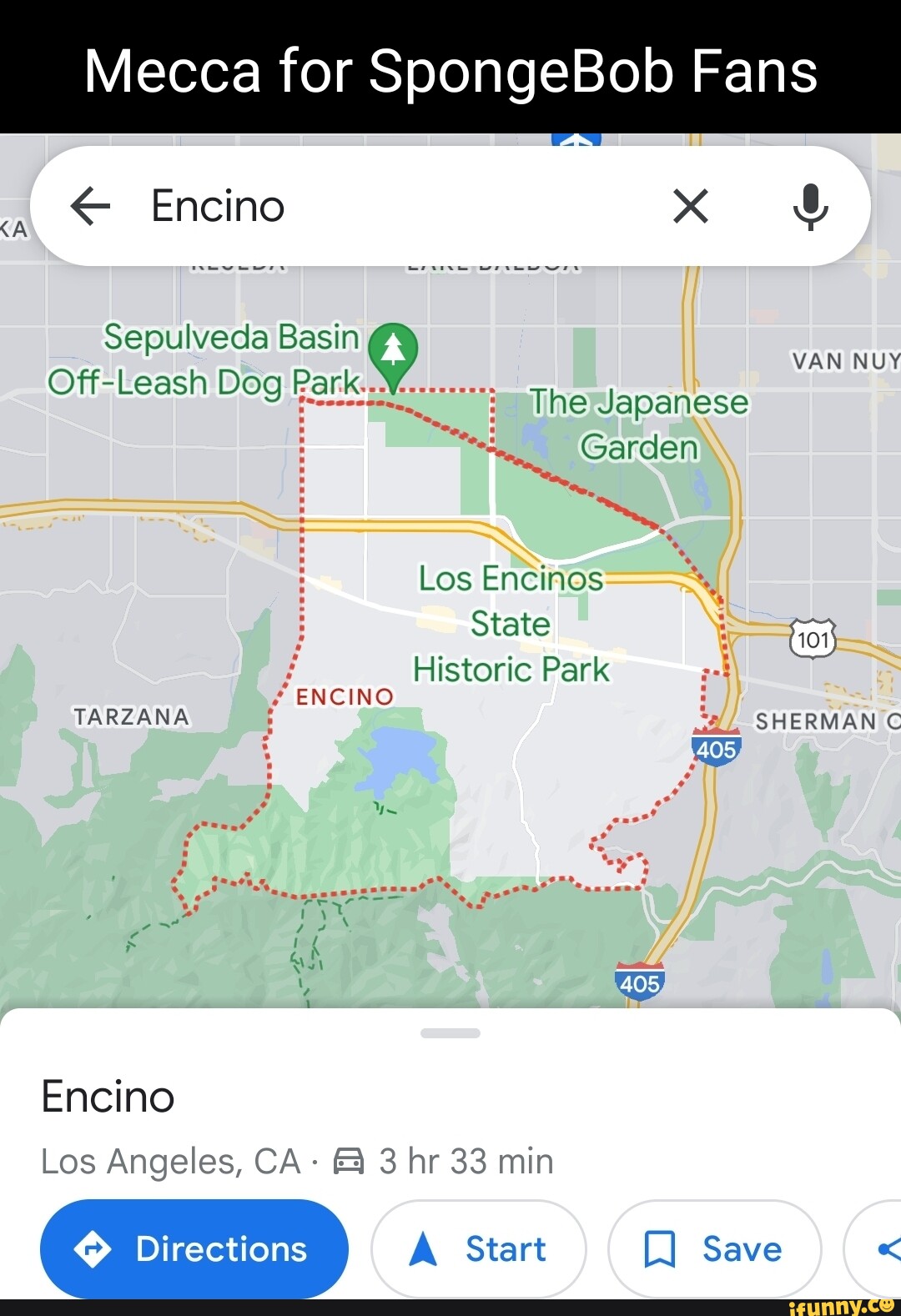Open the partially visible Share option
The height and width of the screenshot is (1316, 901).
pos(886,1248)
